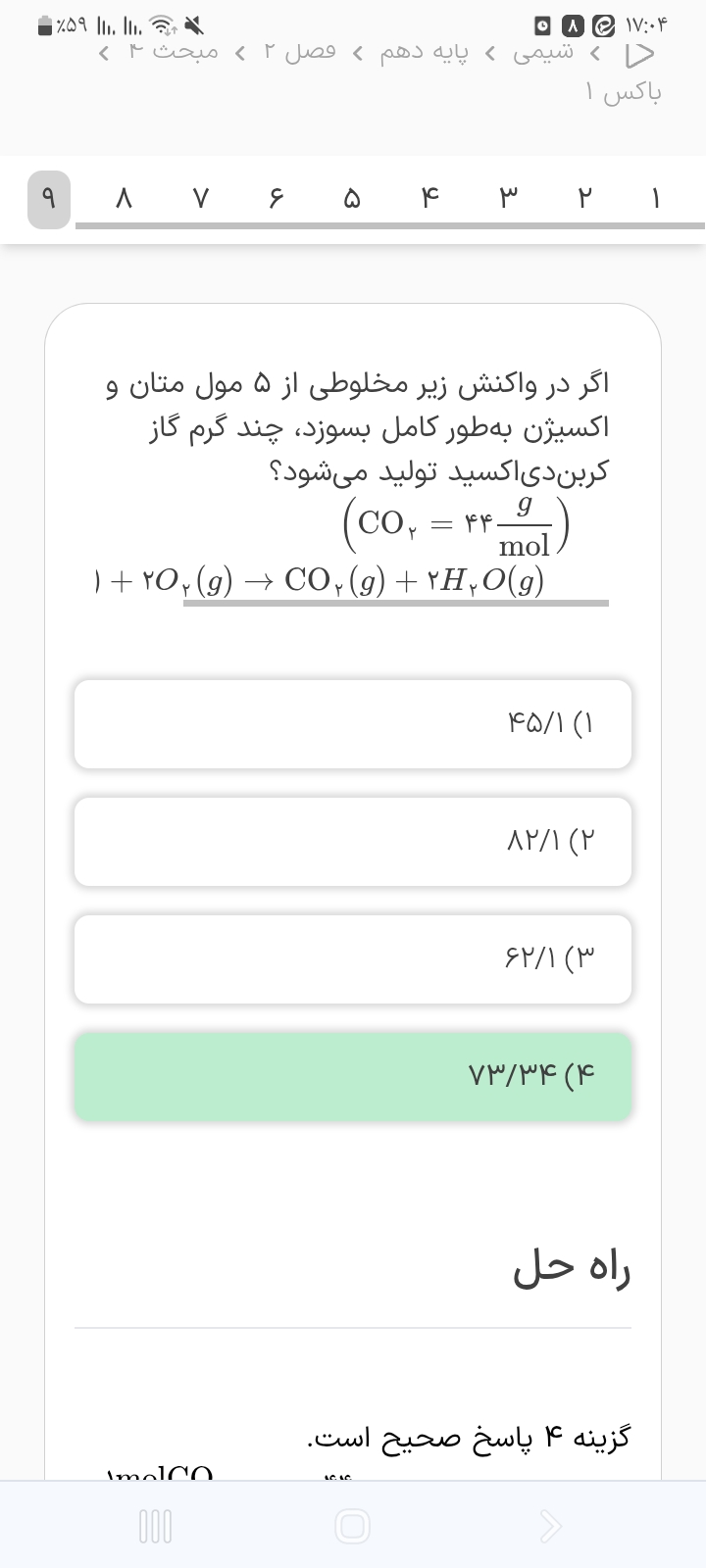Viewport: 706px width, 1568px height.
Task: Switch to question ۳
Action: tap(507, 199)
